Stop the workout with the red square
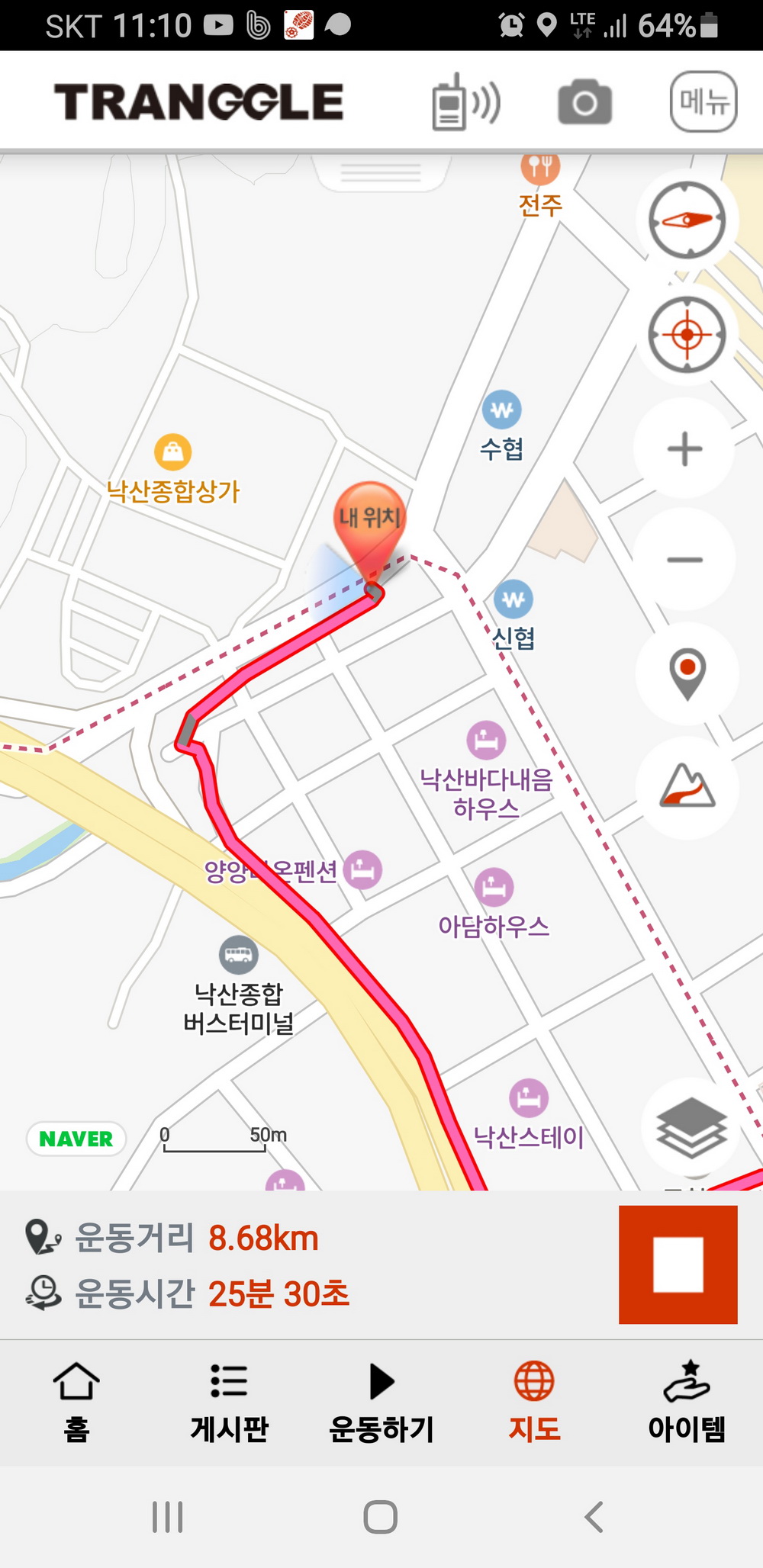 [x=678, y=1264]
